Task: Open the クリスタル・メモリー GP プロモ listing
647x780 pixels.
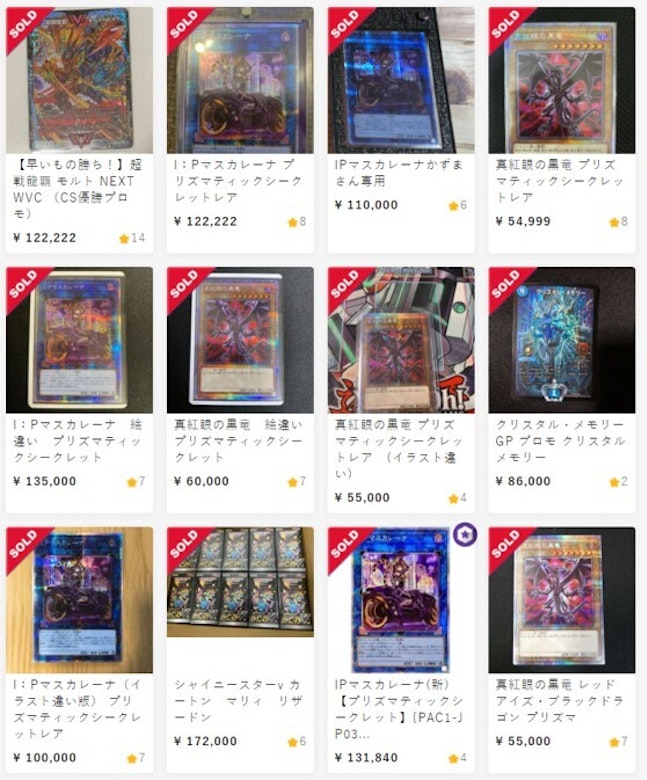Action: point(561,340)
